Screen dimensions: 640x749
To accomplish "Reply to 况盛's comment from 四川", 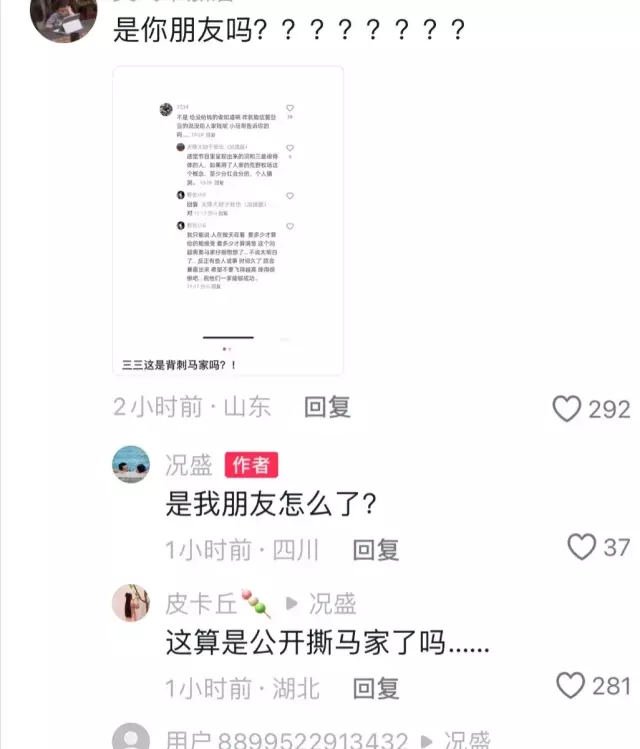I will (376, 548).
